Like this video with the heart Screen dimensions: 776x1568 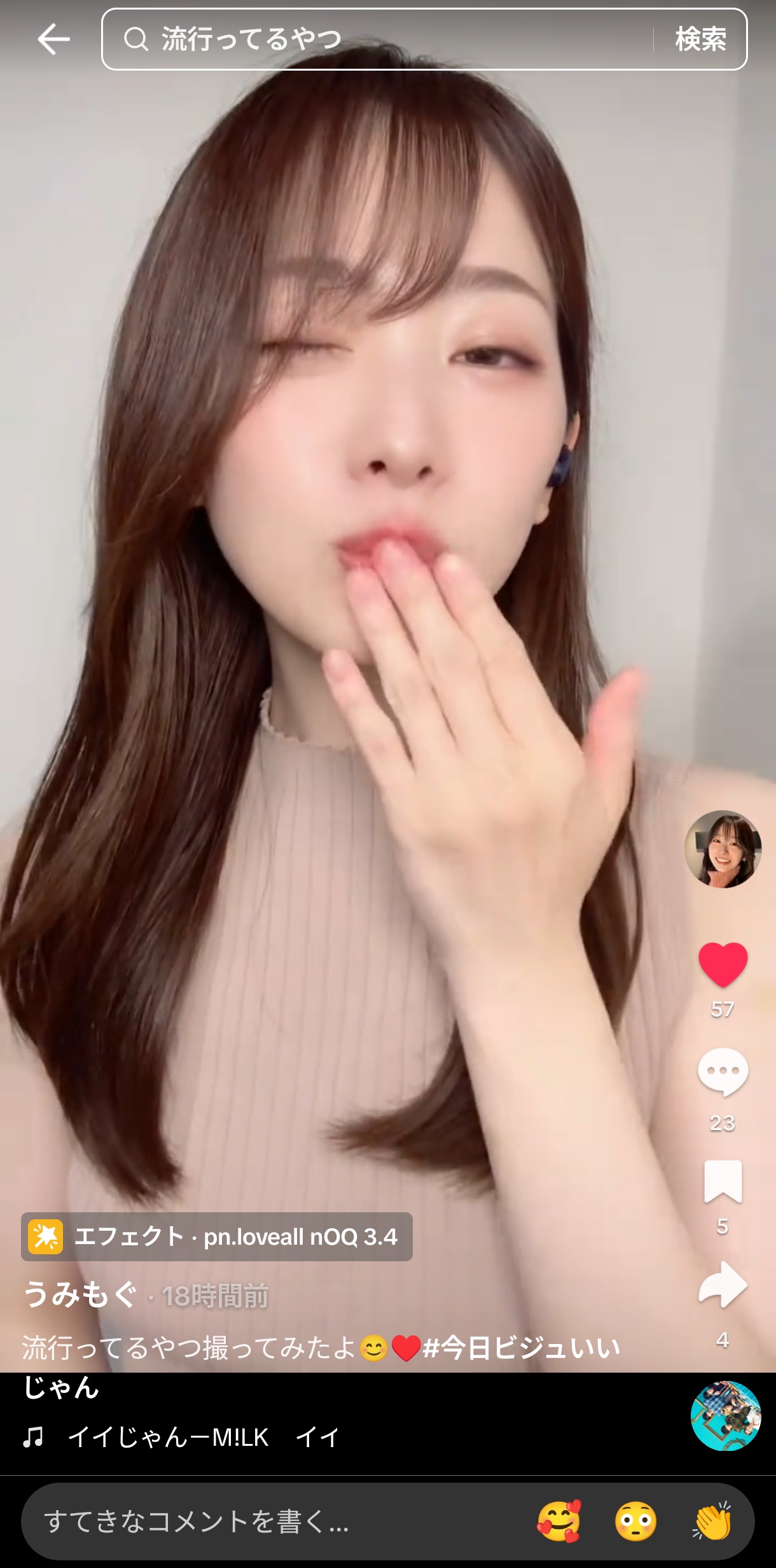tap(723, 964)
